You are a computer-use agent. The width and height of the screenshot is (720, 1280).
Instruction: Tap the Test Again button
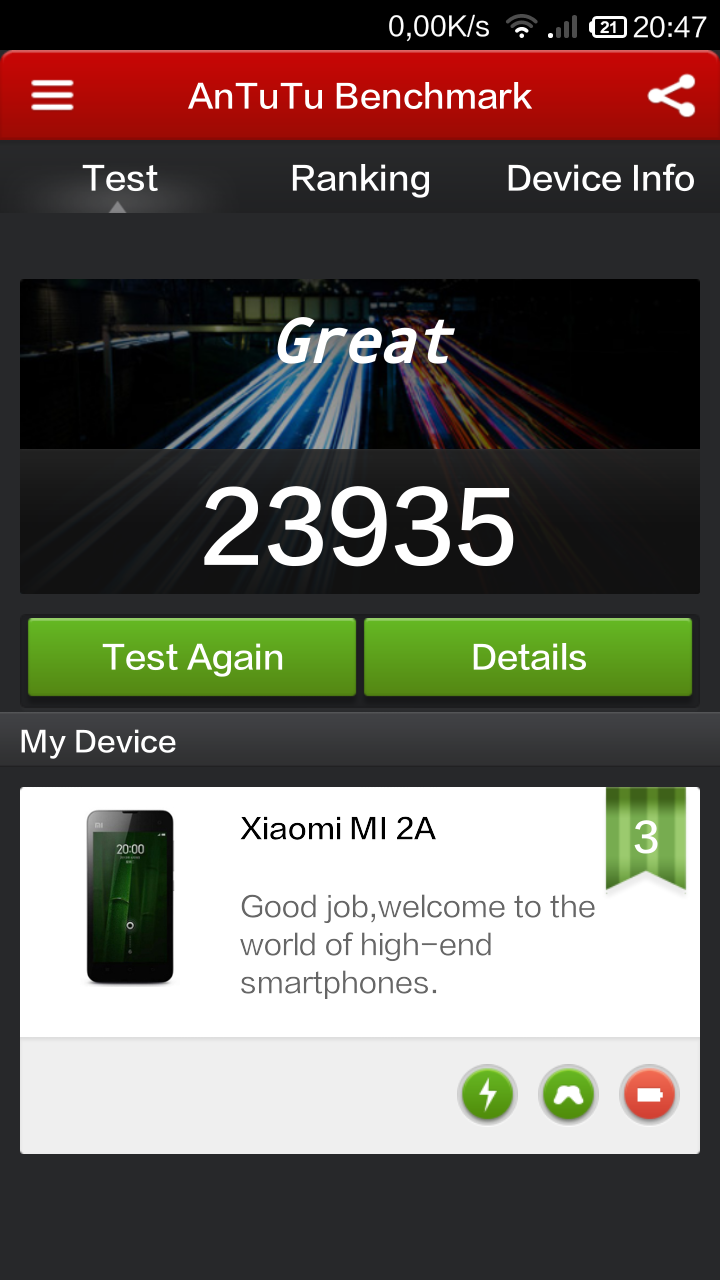click(192, 657)
